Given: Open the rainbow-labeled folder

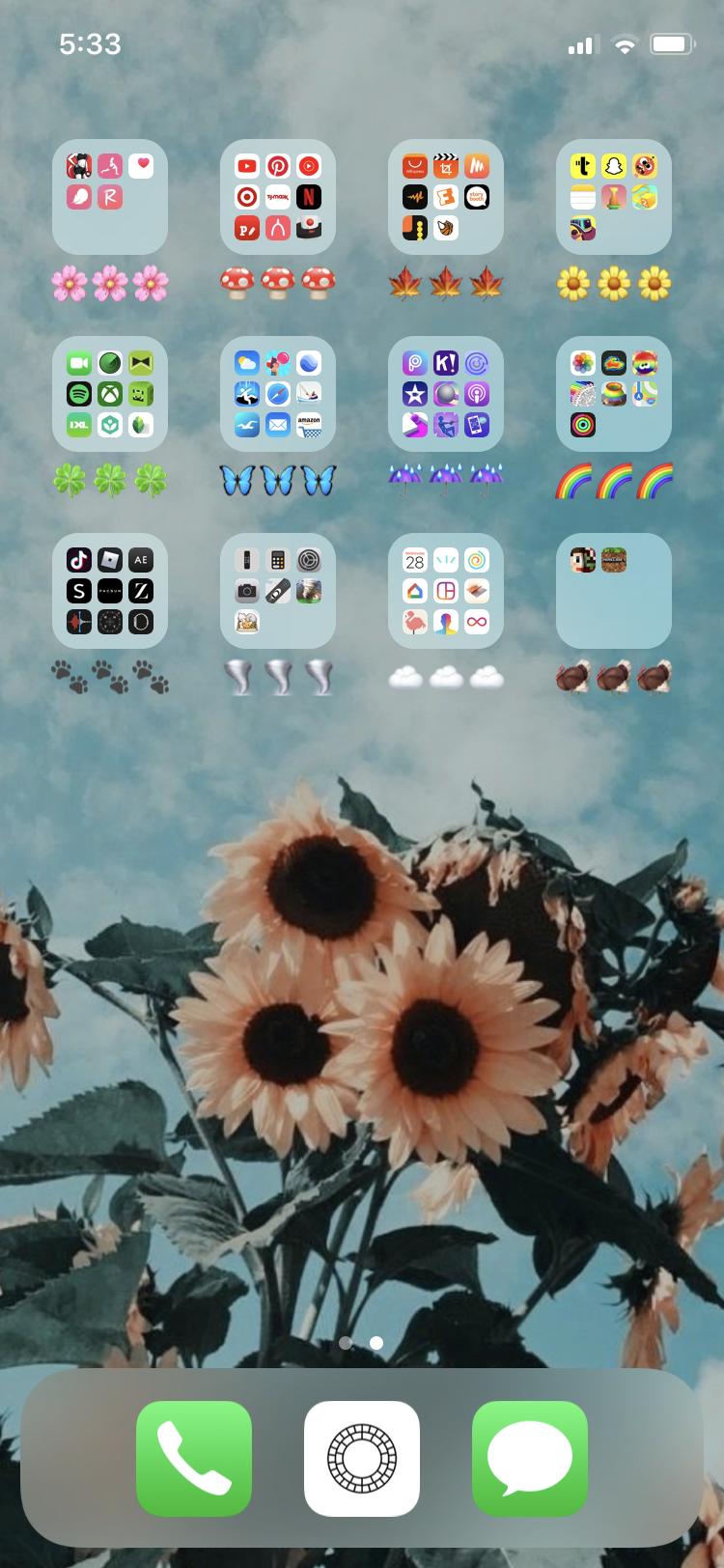Looking at the screenshot, I should pyautogui.click(x=614, y=394).
